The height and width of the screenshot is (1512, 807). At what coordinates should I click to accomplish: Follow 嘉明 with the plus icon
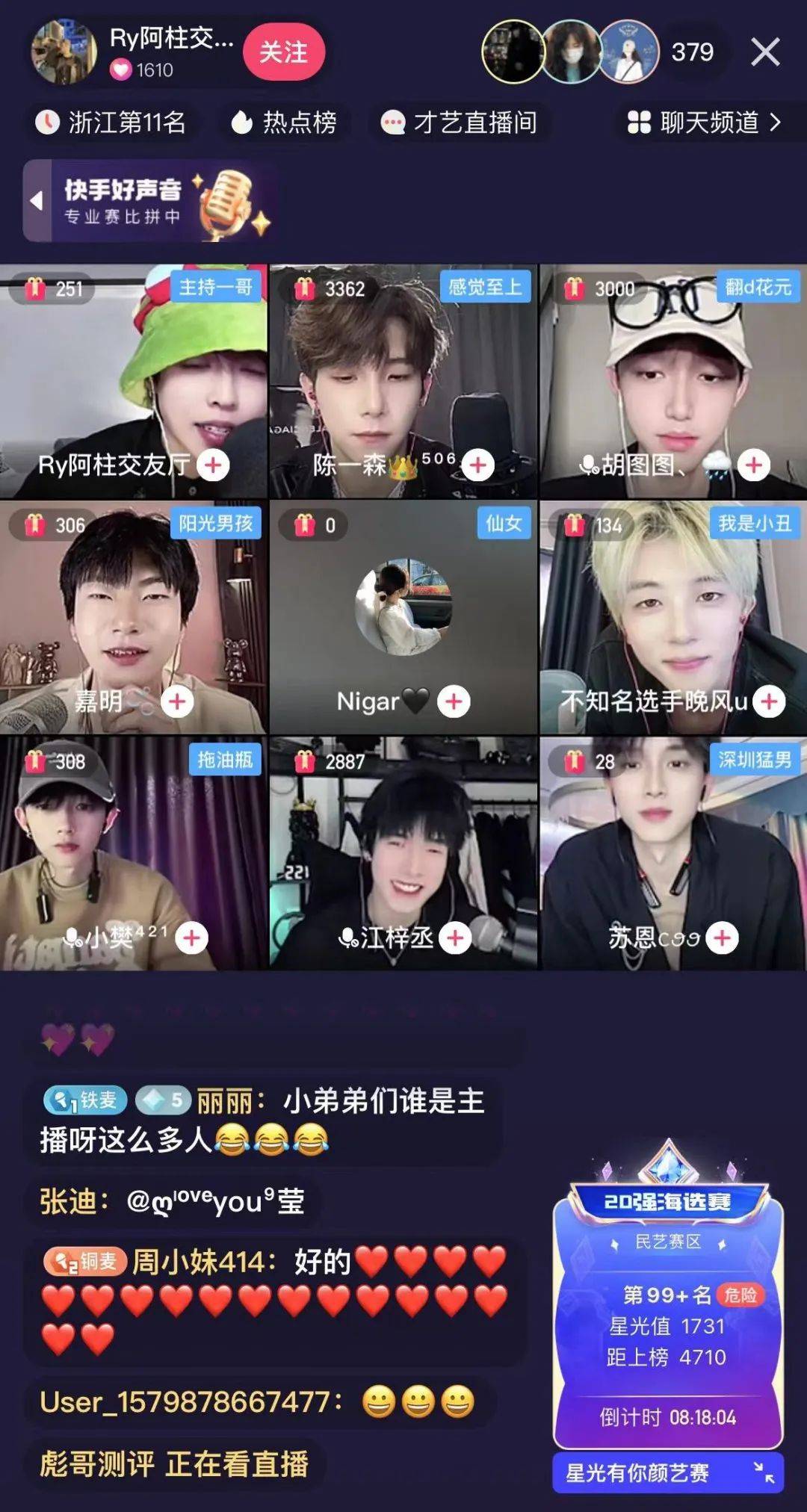177,701
